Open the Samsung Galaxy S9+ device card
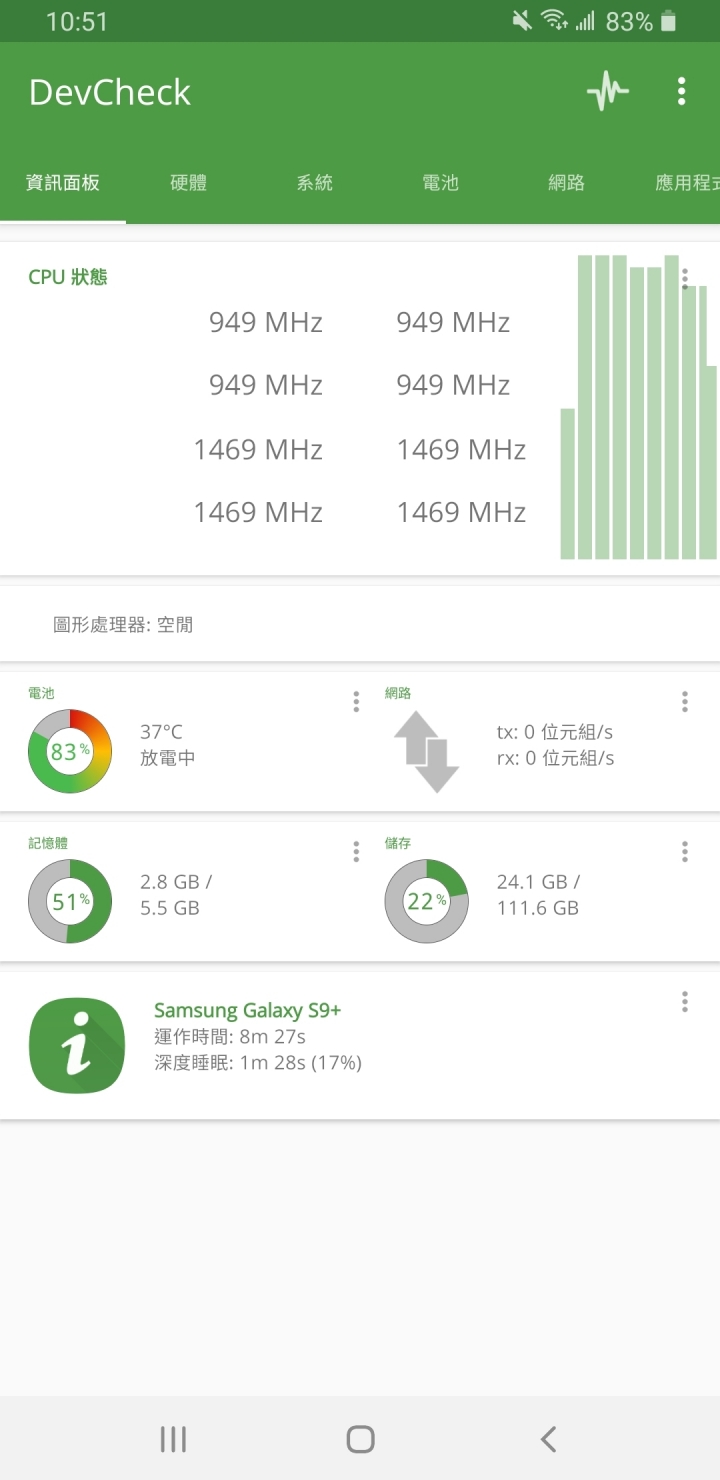720x1480 pixels. point(360,1046)
